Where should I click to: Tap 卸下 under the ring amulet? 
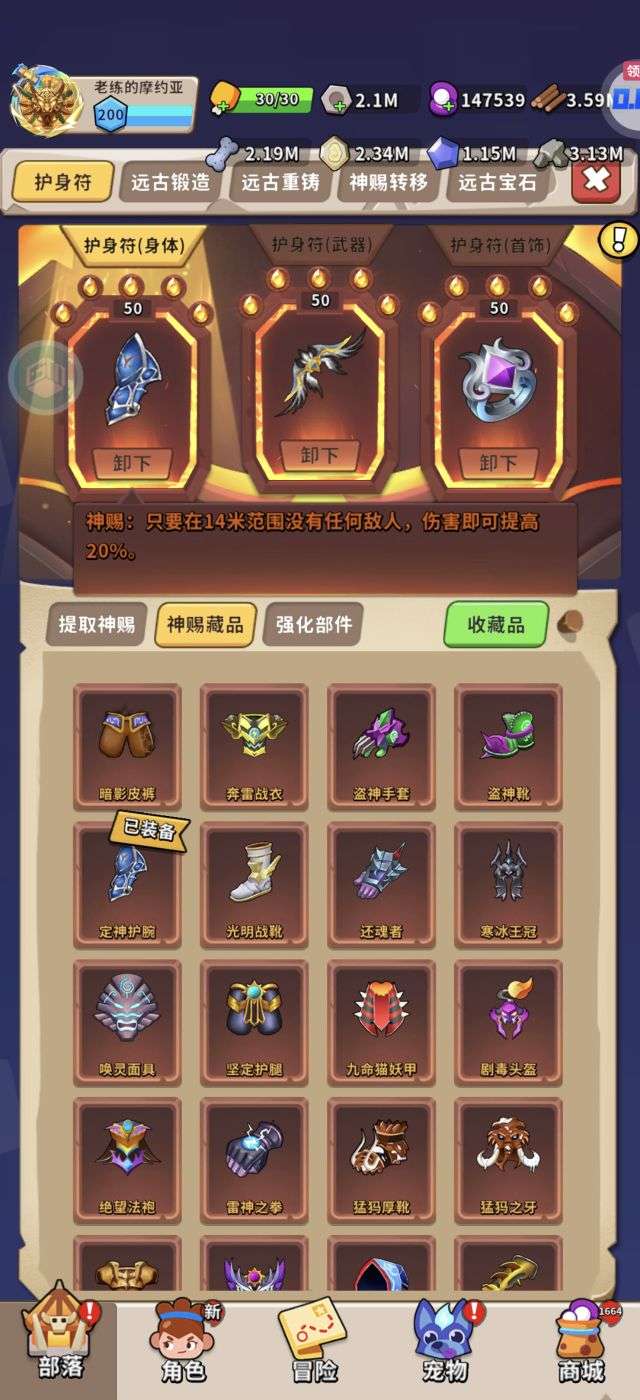click(x=498, y=462)
